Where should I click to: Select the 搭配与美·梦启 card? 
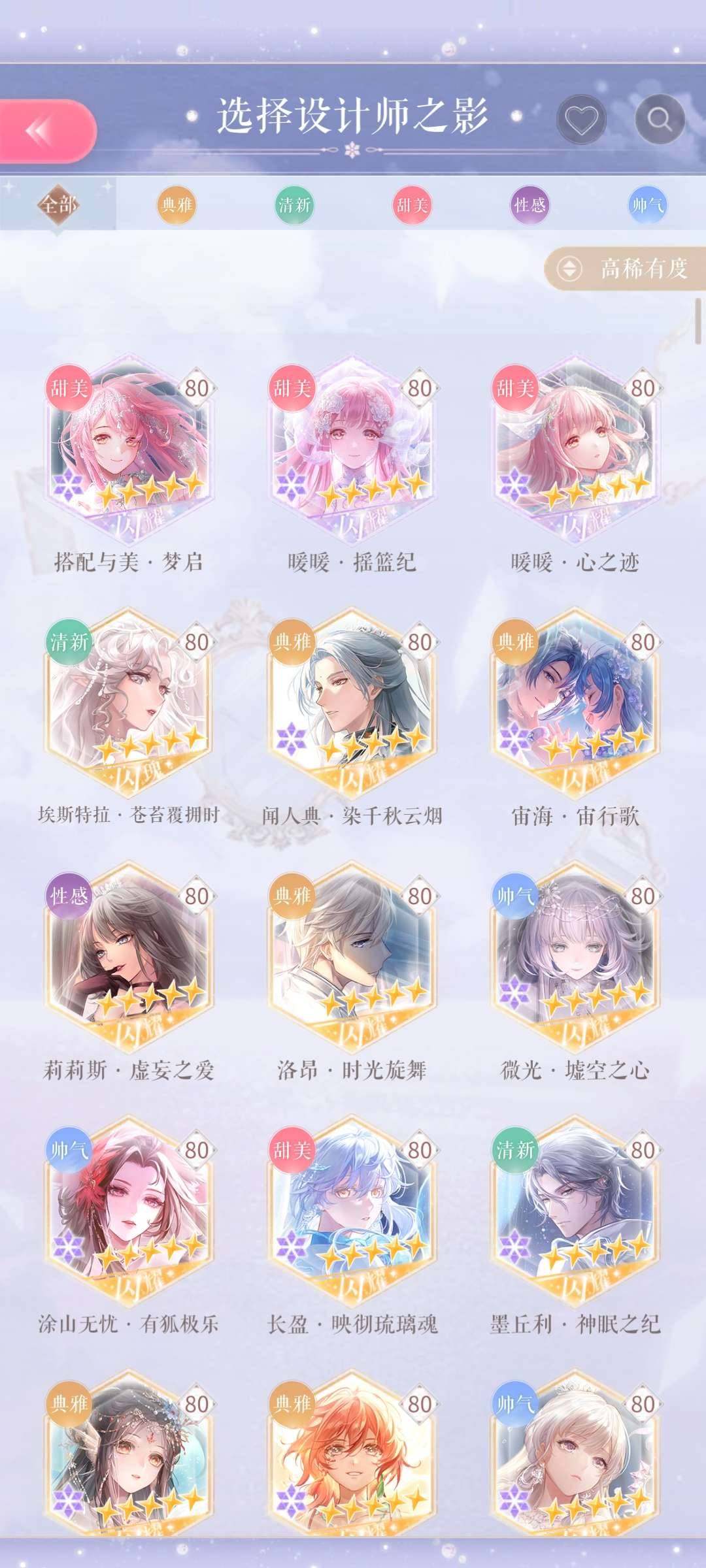(x=129, y=451)
